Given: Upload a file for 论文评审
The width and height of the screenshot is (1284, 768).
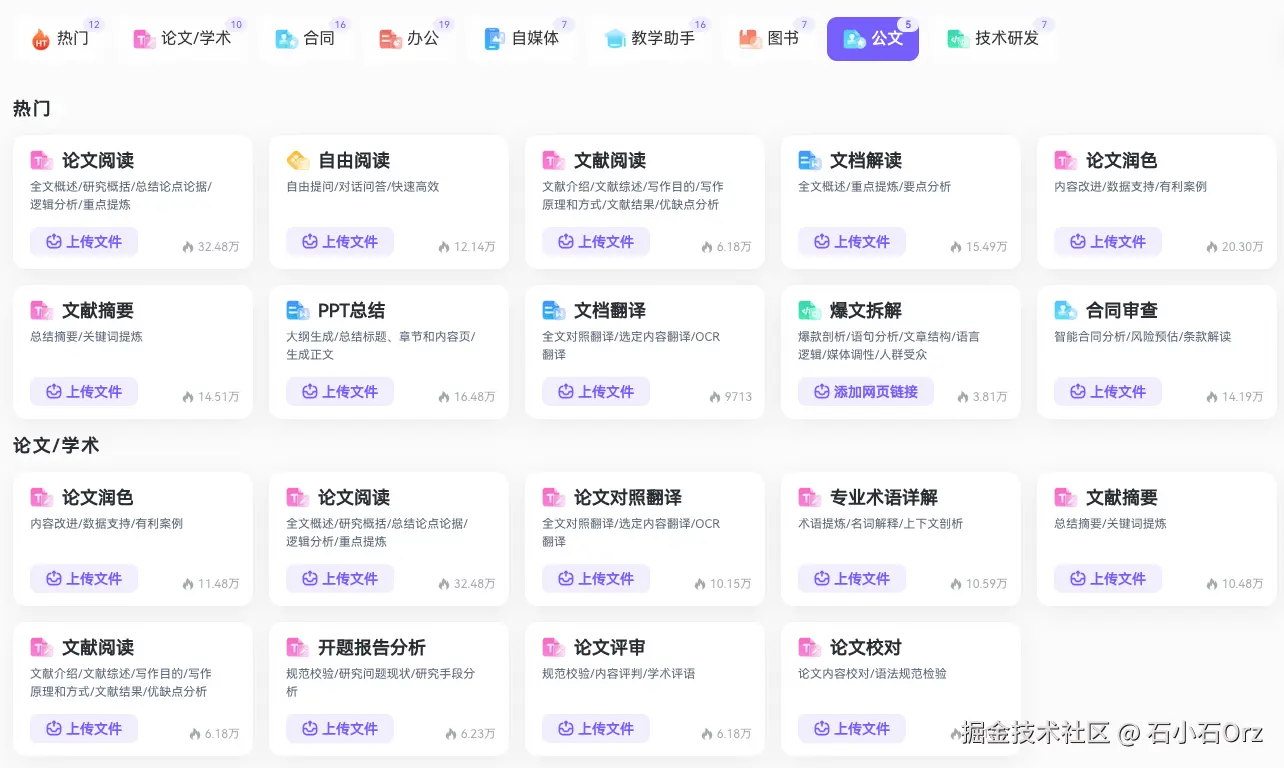Looking at the screenshot, I should (596, 729).
